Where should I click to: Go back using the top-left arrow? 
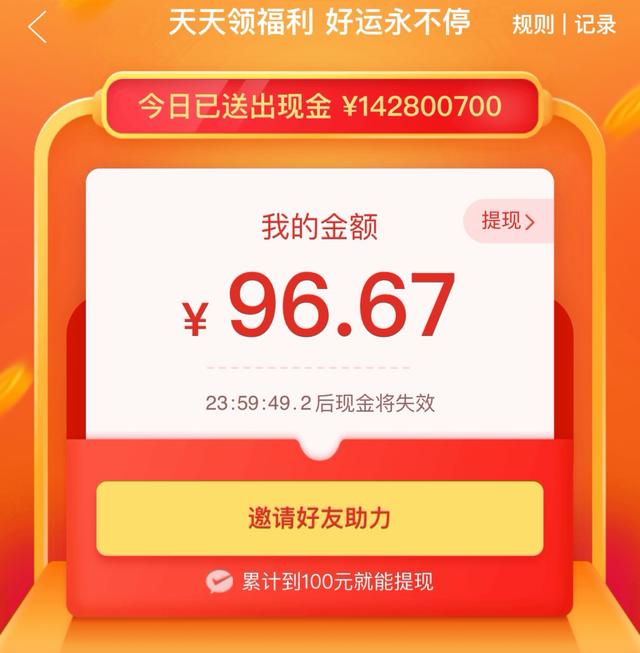pos(37,26)
